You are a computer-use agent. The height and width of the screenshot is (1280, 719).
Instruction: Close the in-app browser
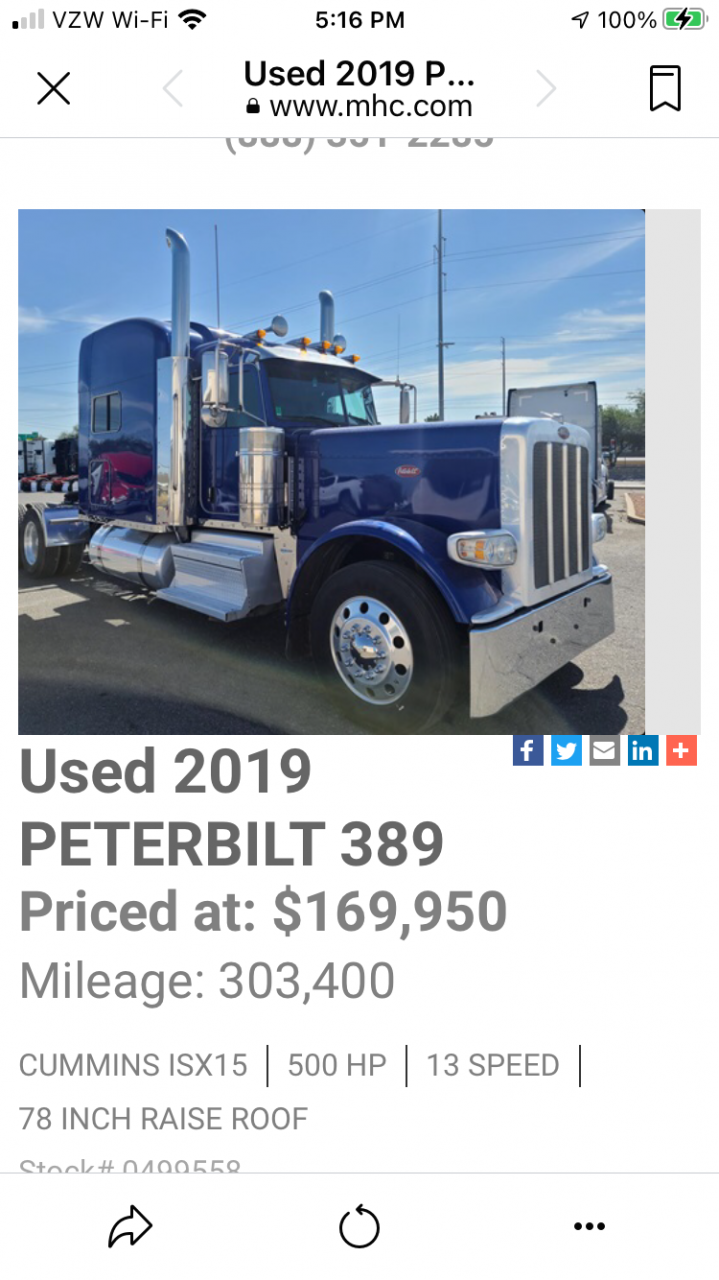[x=54, y=89]
